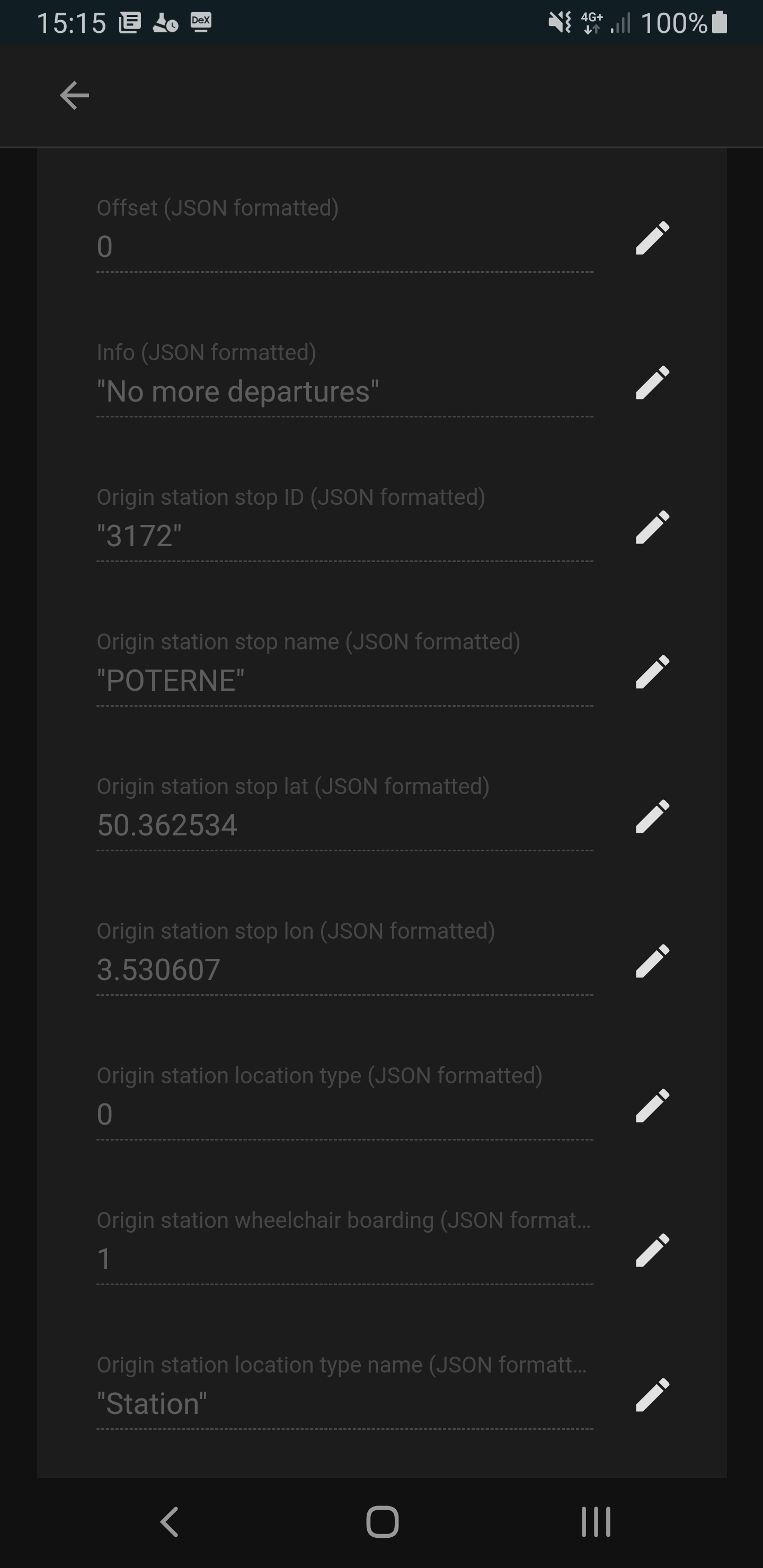Edit the Origin station stop lat
This screenshot has width=763, height=1568.
pos(652,816)
